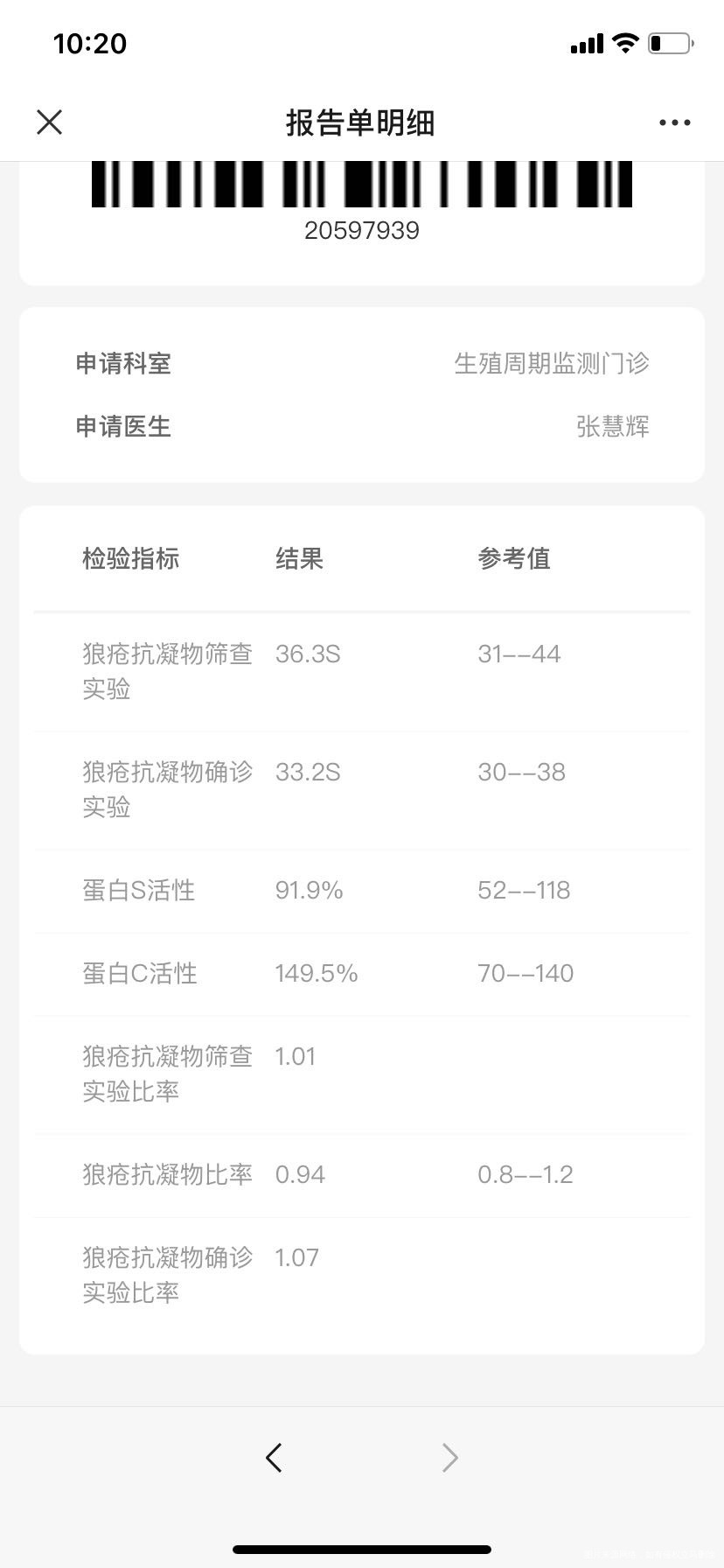Image resolution: width=724 pixels, height=1568 pixels.
Task: Tap the 申请科室 label
Action: pos(122,364)
